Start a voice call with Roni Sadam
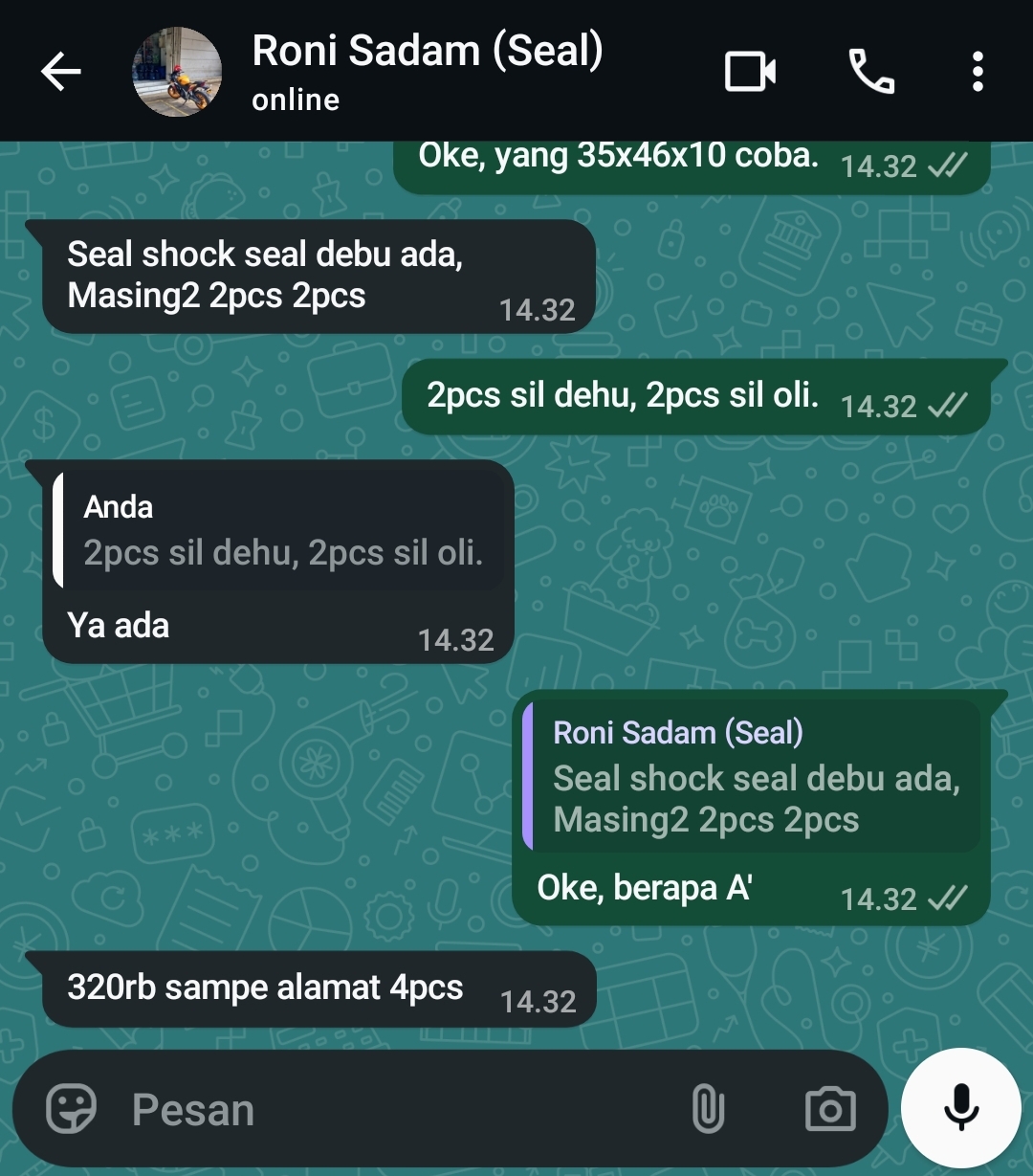This screenshot has height=1176, width=1033. pos(871,72)
